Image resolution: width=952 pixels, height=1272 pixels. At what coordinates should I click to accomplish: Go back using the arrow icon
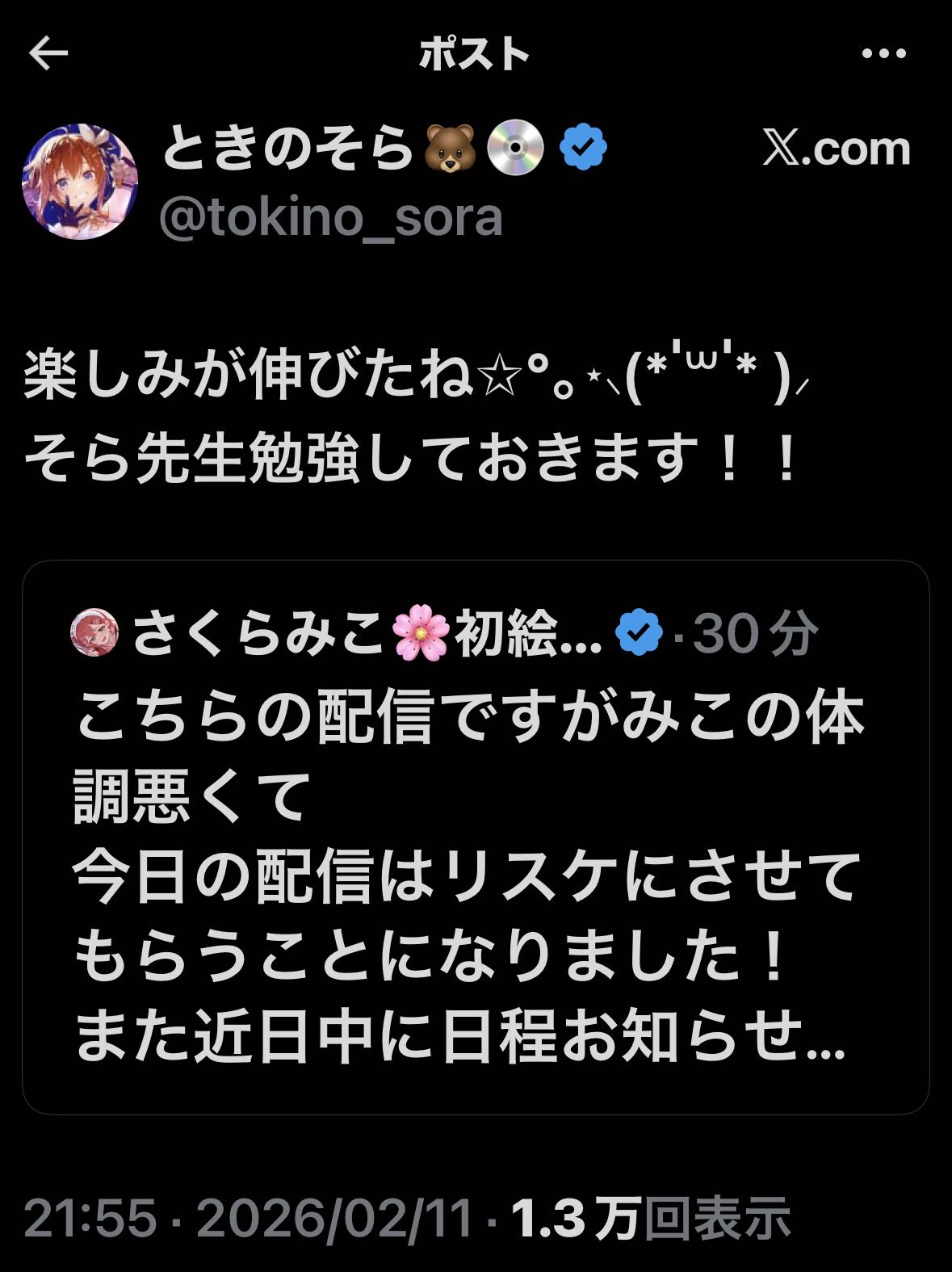click(x=48, y=54)
